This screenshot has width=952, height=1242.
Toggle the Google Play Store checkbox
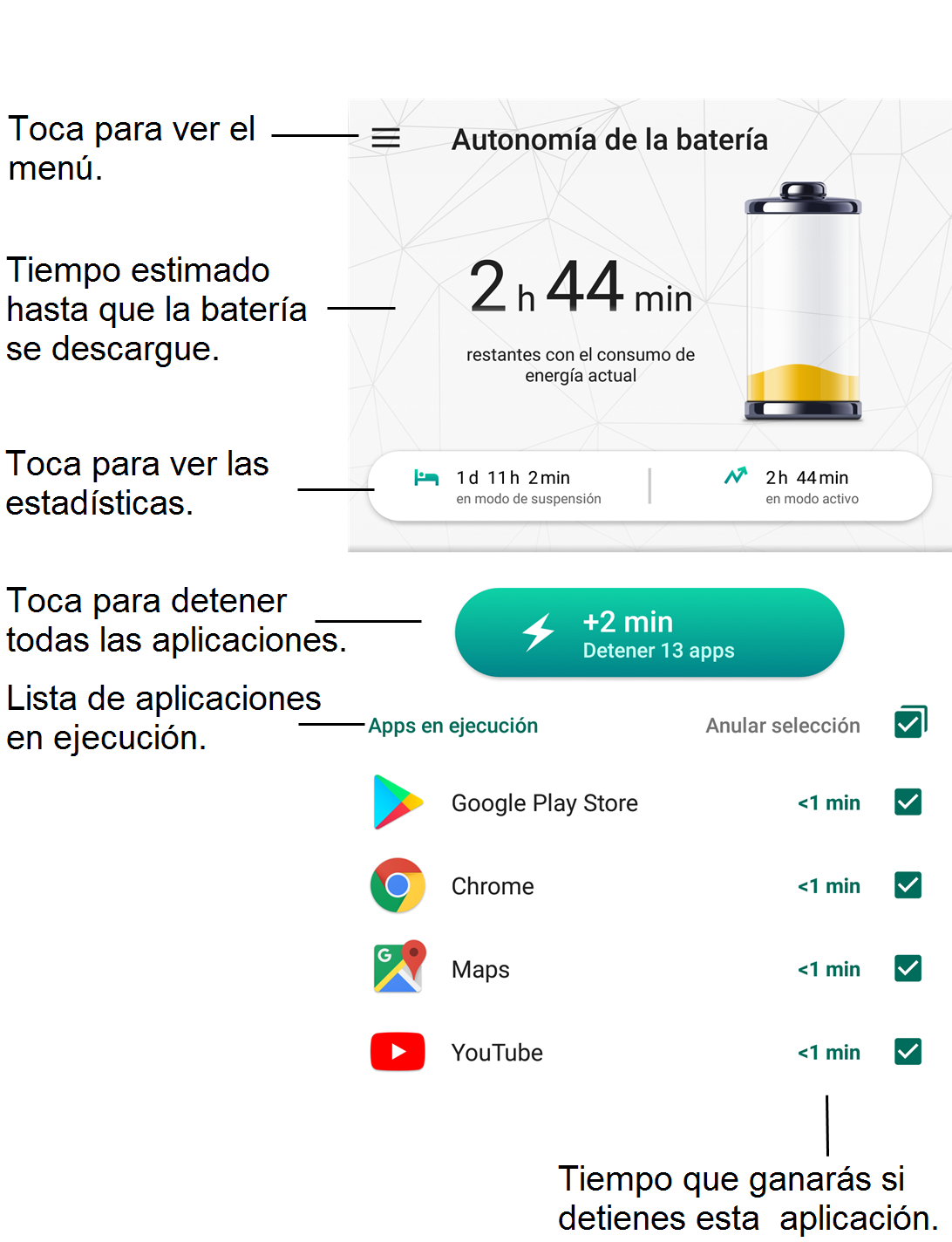point(907,802)
